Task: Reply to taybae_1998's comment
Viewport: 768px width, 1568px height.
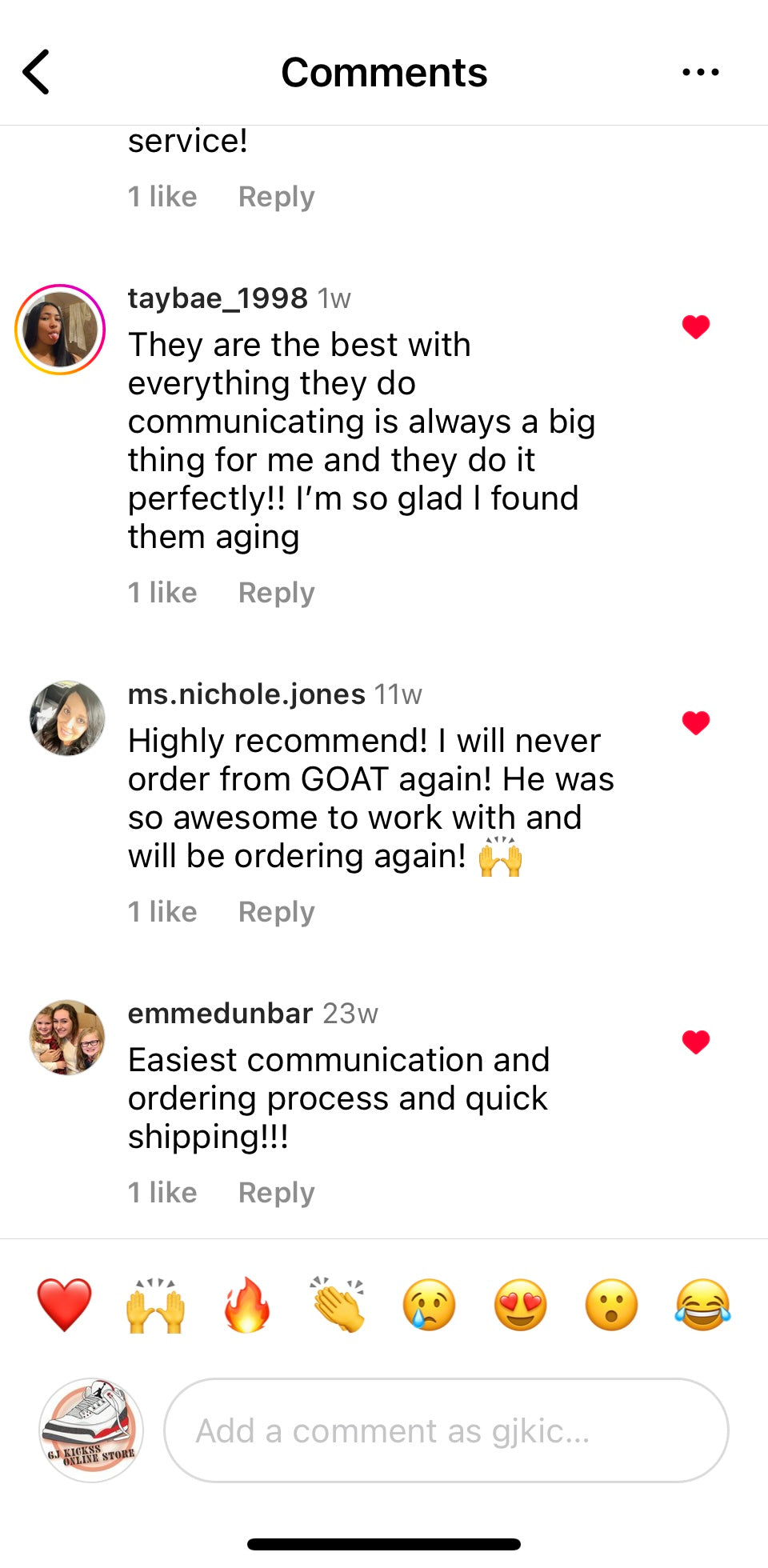Action: (276, 593)
